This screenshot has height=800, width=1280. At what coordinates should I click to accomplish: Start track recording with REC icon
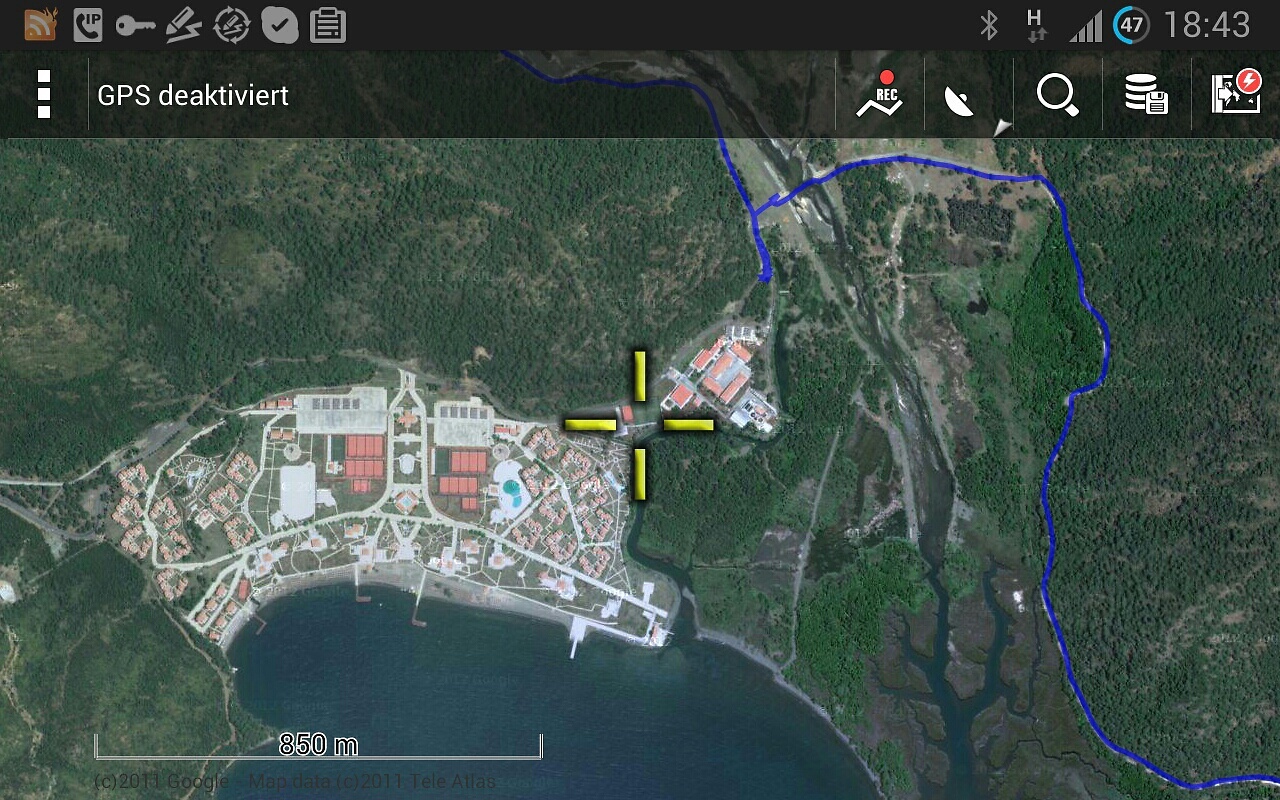(879, 95)
